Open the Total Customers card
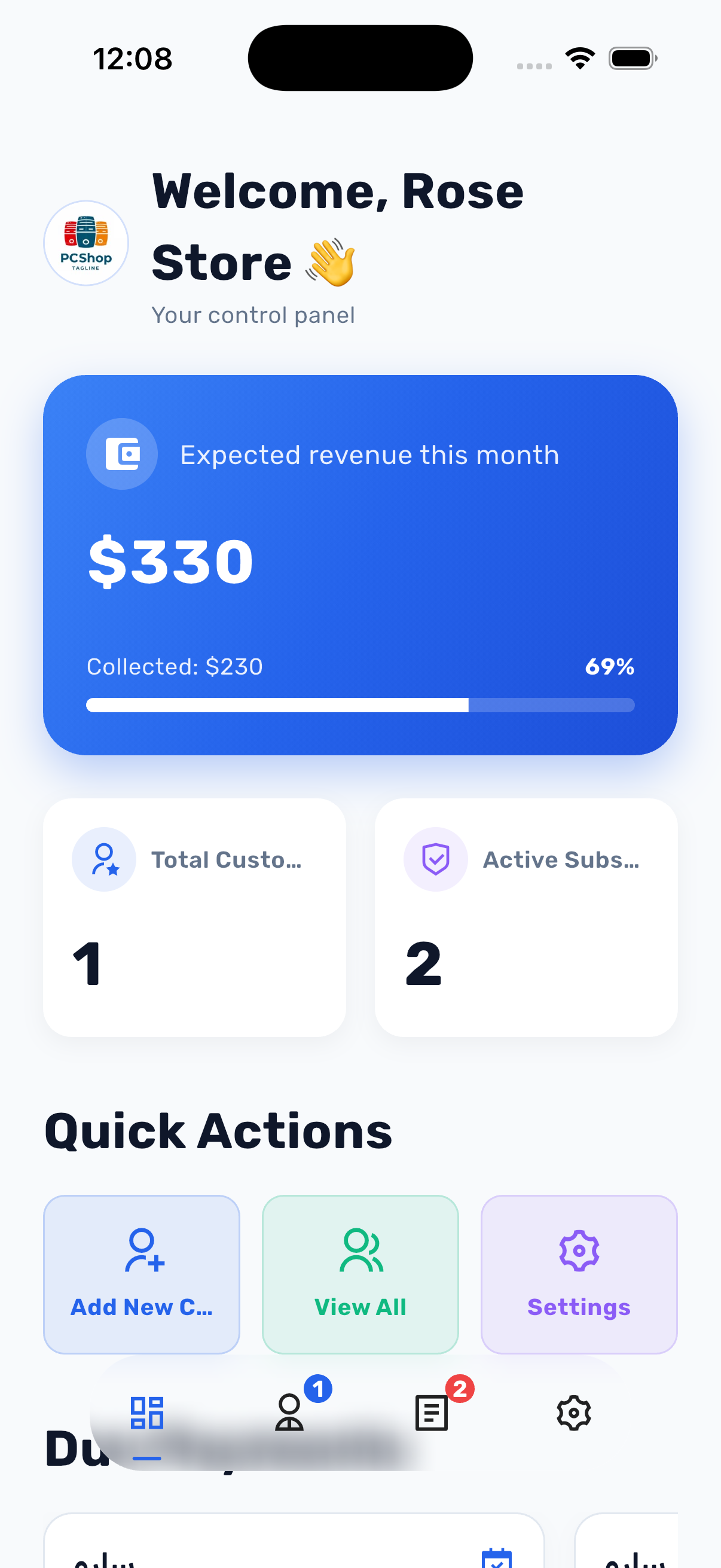The width and height of the screenshot is (721, 1568). pyautogui.click(x=195, y=917)
